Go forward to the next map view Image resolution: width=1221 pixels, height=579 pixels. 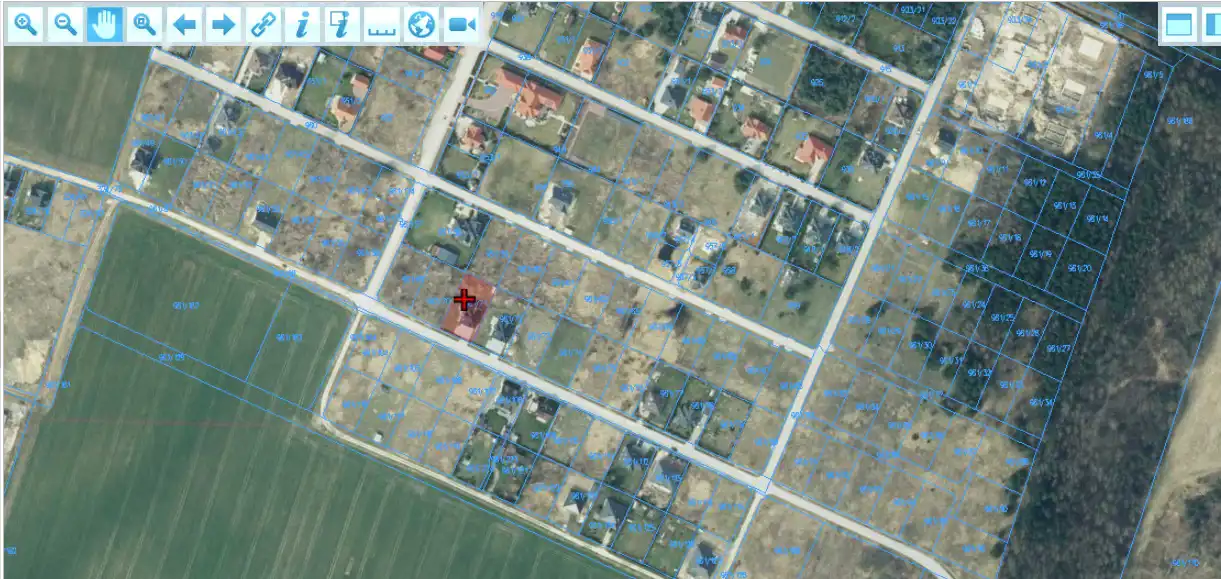(x=224, y=24)
